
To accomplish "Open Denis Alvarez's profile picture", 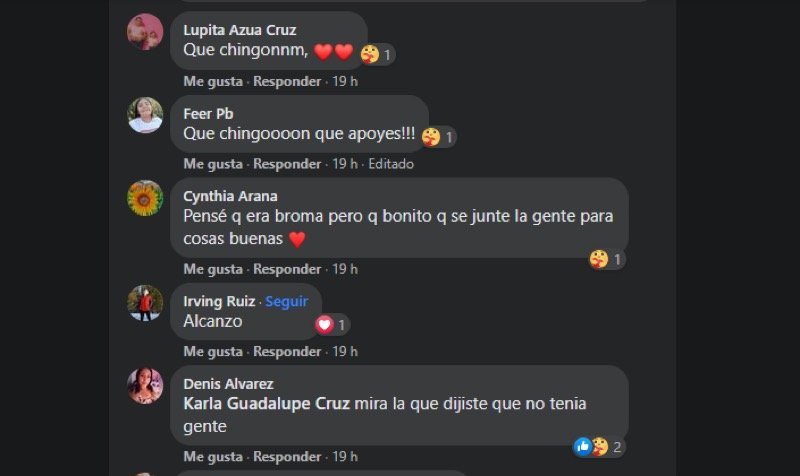I will 145,385.
